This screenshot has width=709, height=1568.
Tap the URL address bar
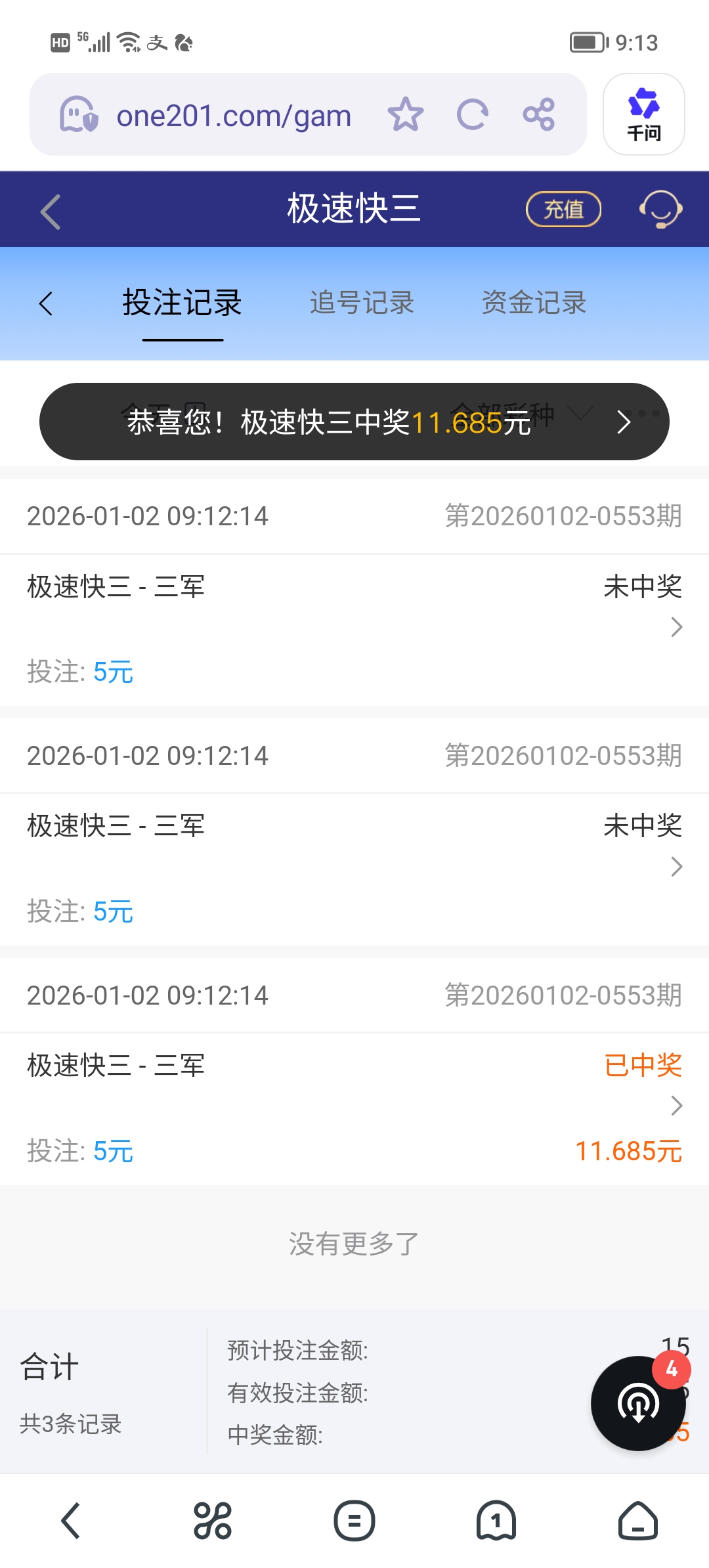click(233, 116)
